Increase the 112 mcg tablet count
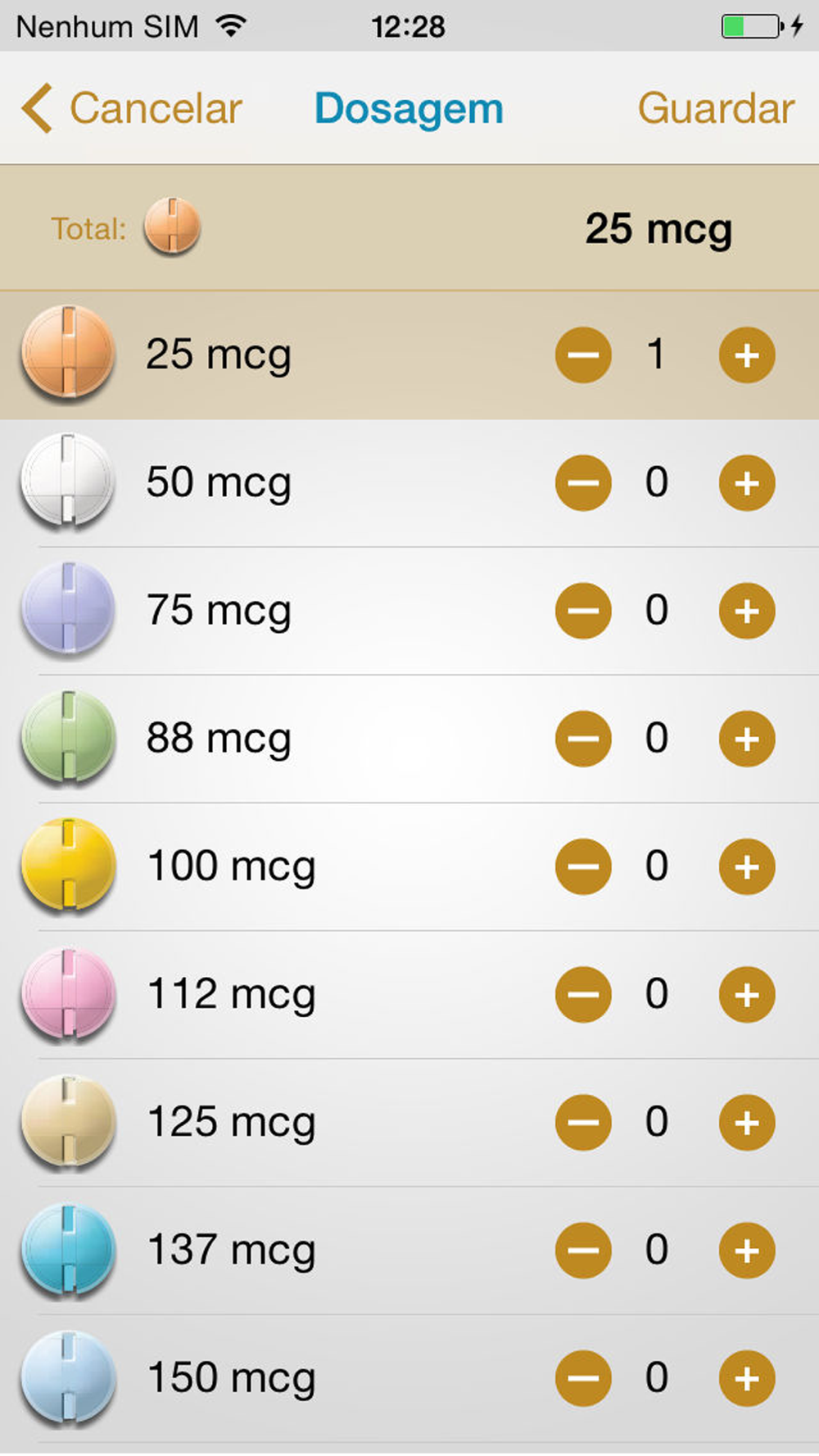Image resolution: width=819 pixels, height=1456 pixels. [747, 995]
